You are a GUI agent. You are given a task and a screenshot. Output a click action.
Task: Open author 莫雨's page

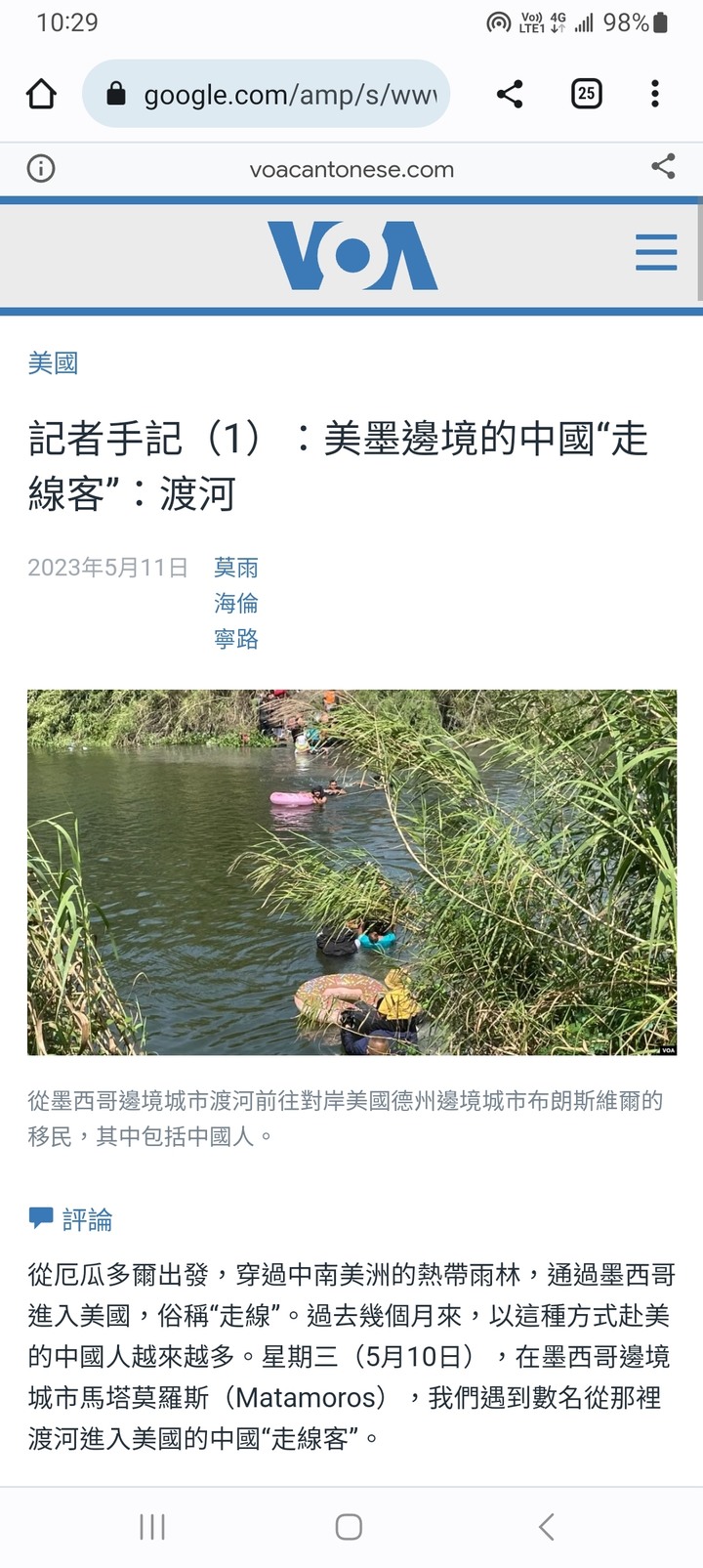(x=236, y=568)
